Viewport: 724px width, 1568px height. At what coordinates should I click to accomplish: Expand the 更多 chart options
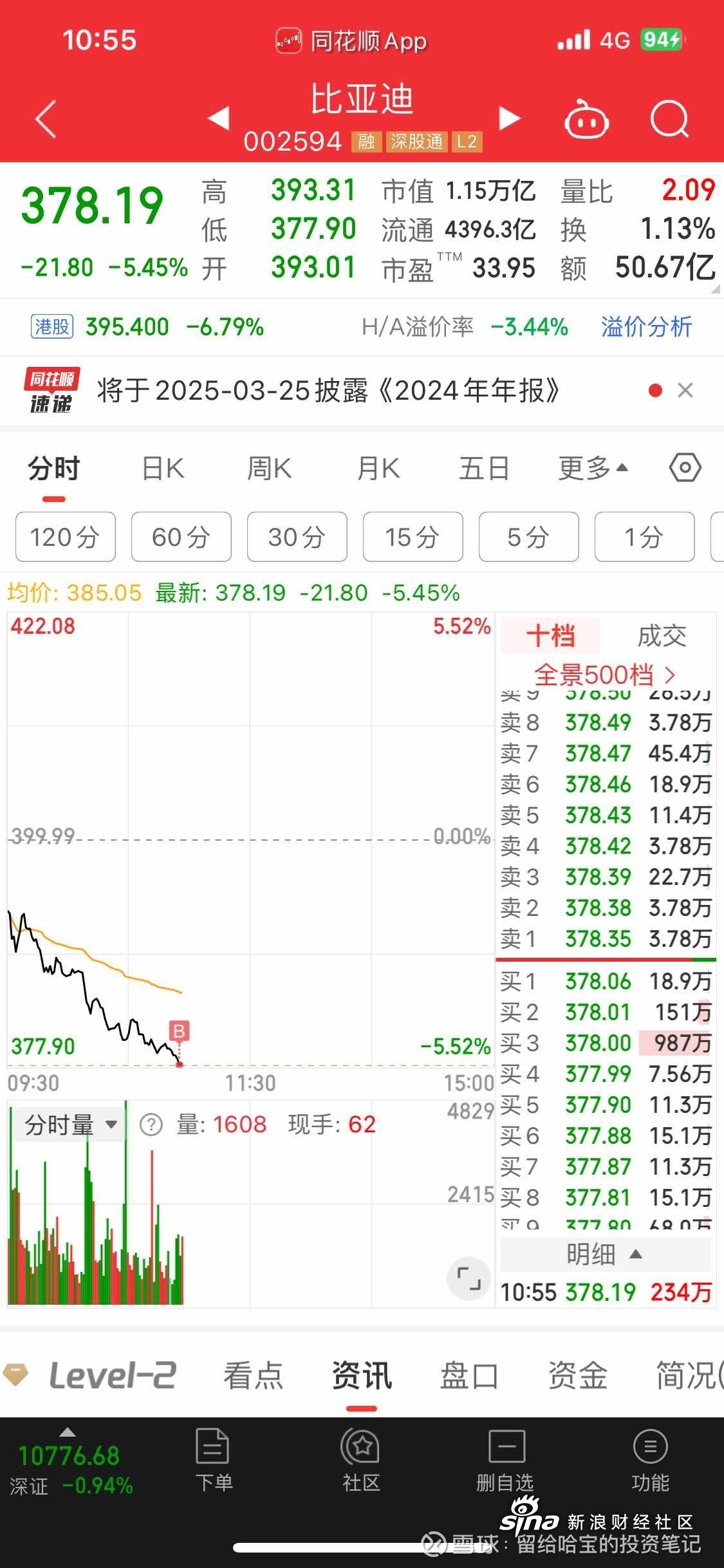point(593,469)
